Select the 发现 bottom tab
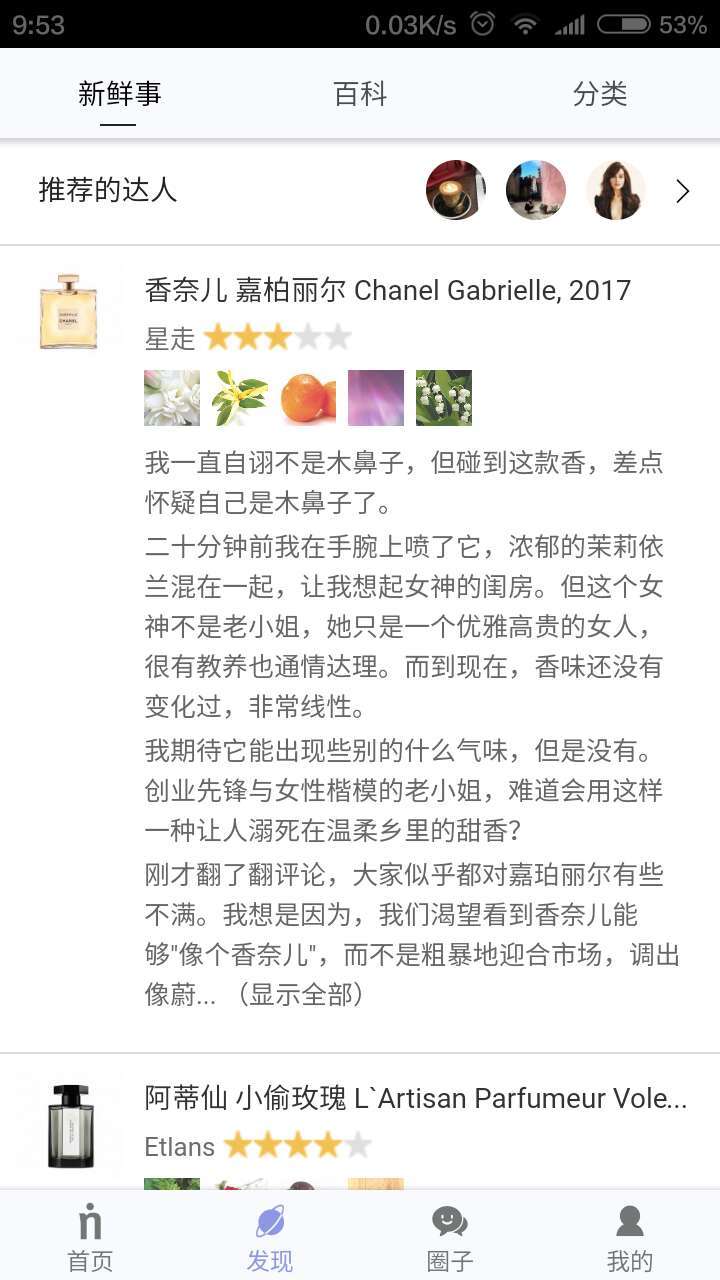Viewport: 720px width, 1280px height. [x=270, y=1238]
